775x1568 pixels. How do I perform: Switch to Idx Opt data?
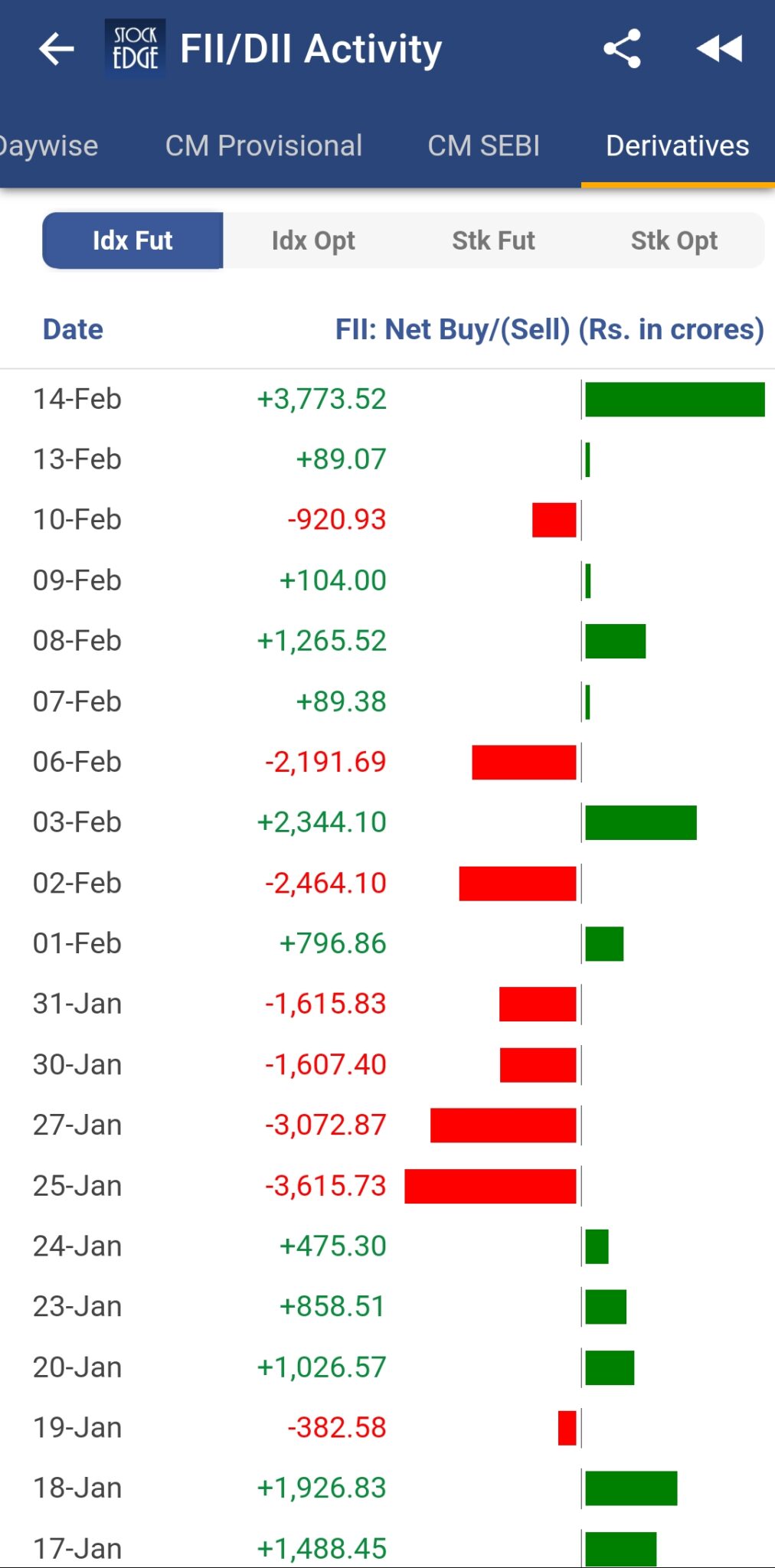coord(313,240)
